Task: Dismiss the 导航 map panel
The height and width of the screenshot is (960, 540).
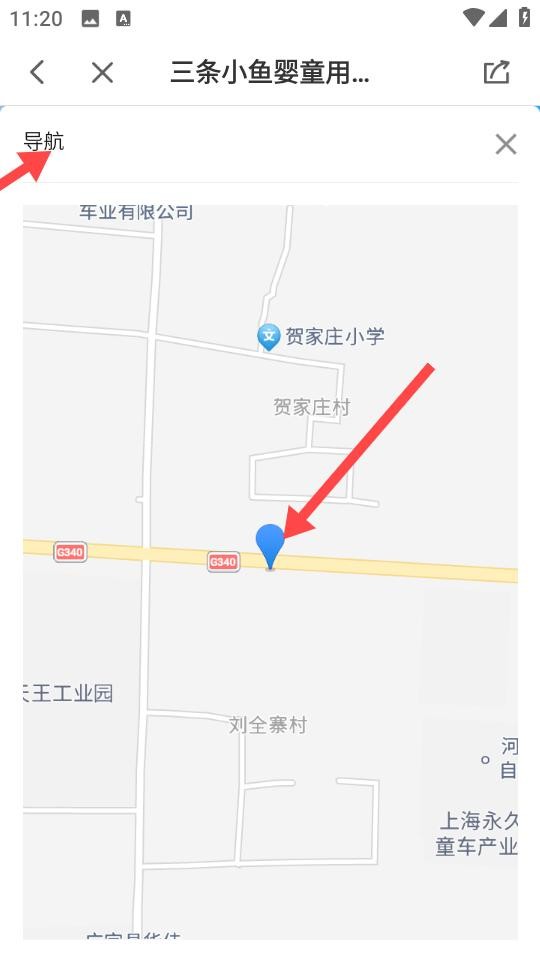Action: [x=506, y=144]
